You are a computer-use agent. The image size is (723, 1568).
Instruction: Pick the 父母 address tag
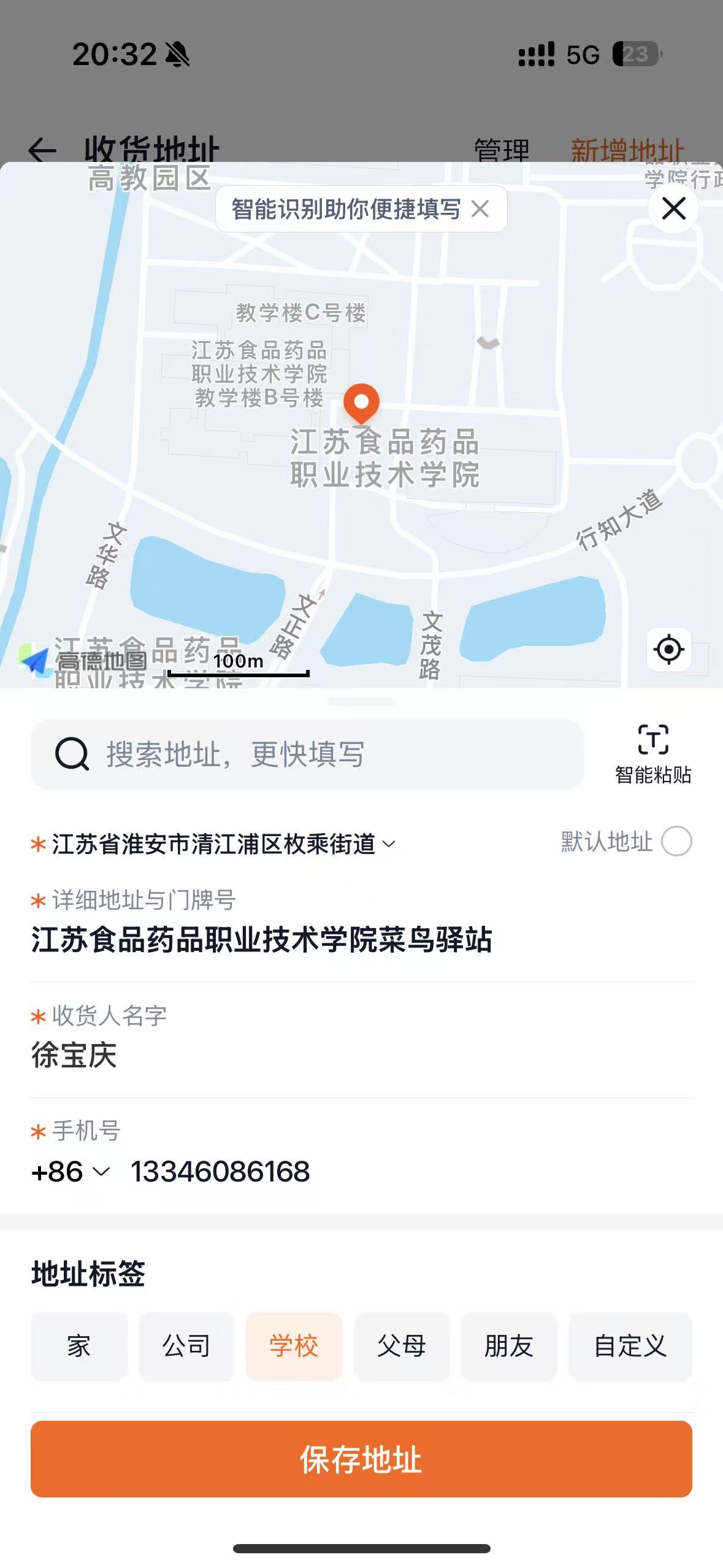(402, 1346)
